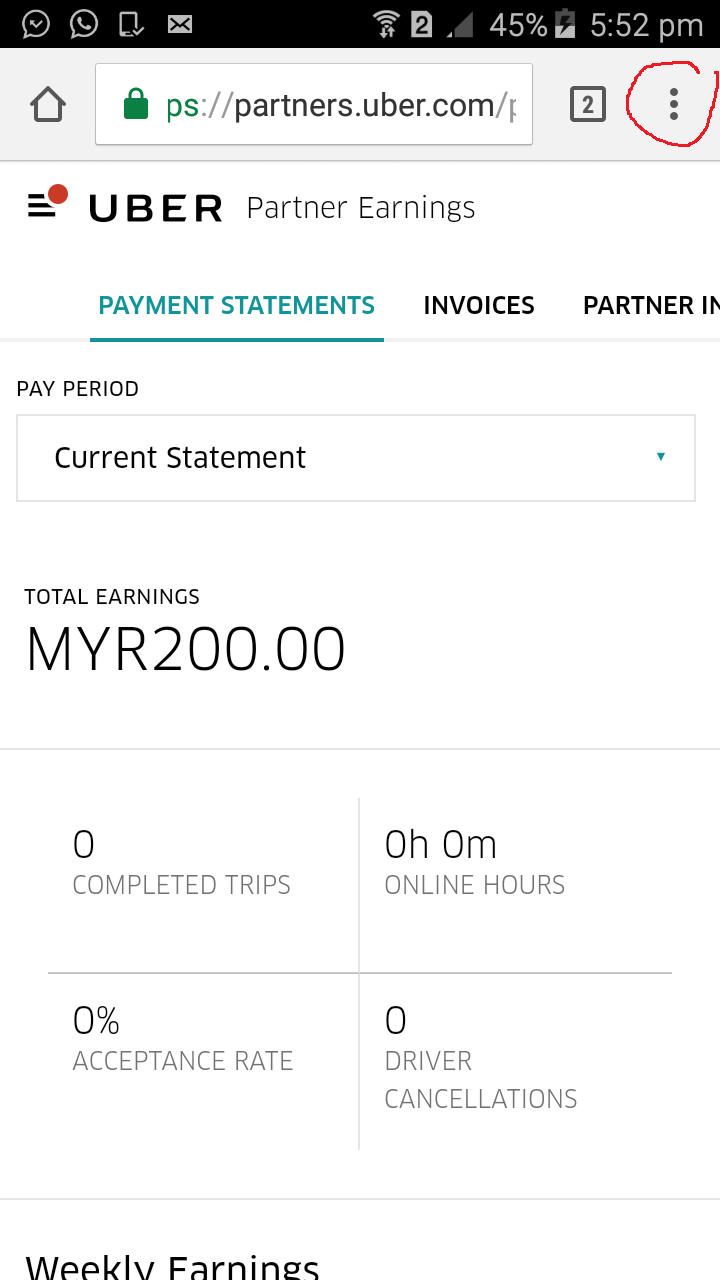Screen dimensions: 720x1280
Task: Open the Uber hamburger menu with notification dot
Action: coord(42,203)
